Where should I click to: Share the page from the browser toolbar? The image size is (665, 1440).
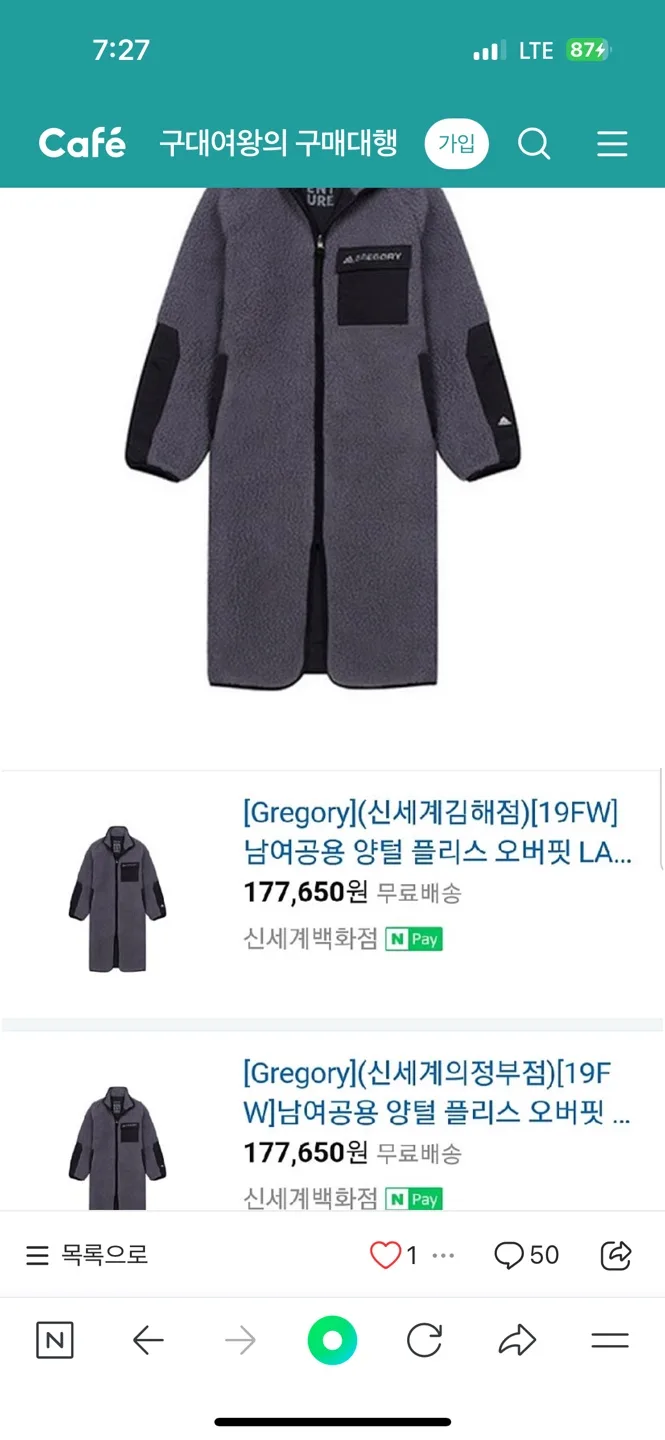(x=517, y=1340)
